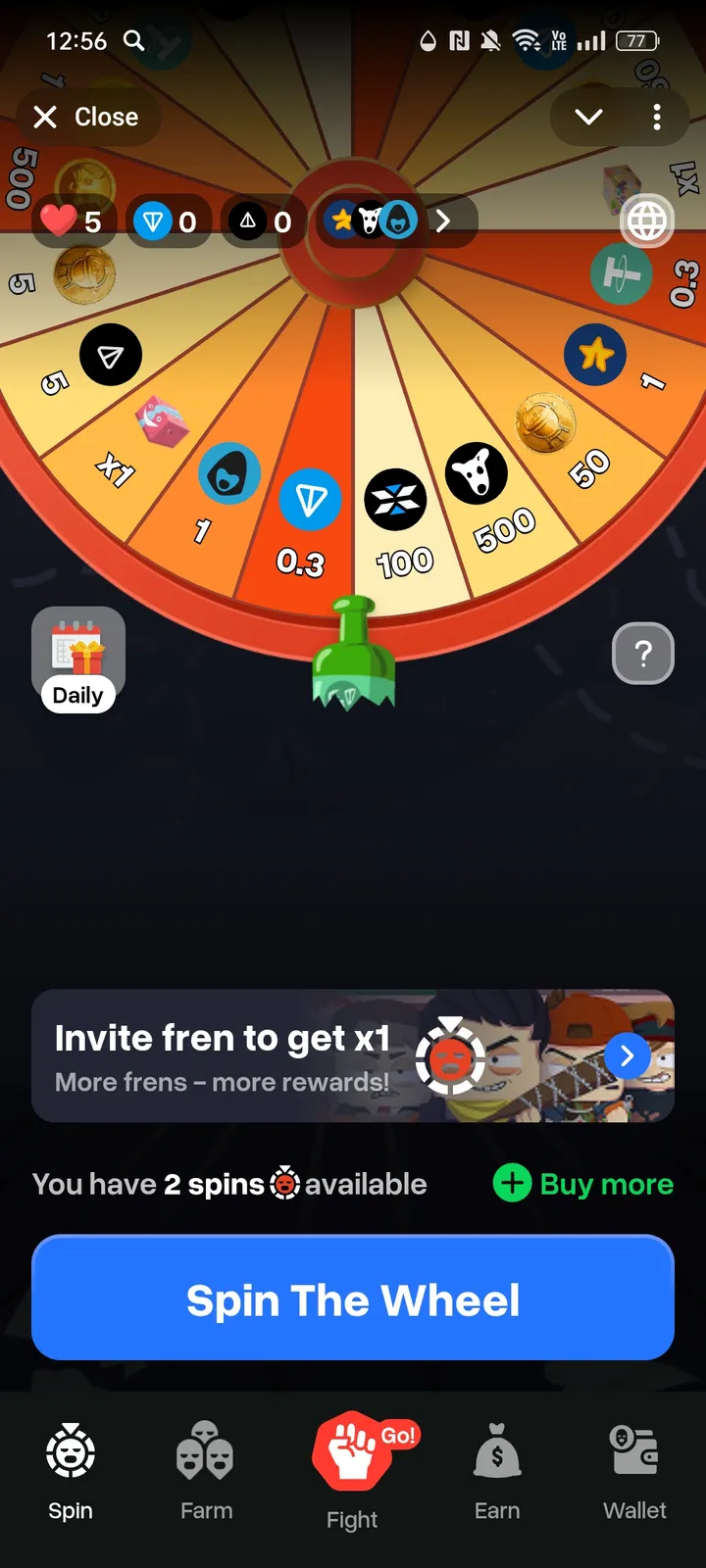Viewport: 706px width, 1568px height.
Task: Close the mini app
Action: [86, 118]
